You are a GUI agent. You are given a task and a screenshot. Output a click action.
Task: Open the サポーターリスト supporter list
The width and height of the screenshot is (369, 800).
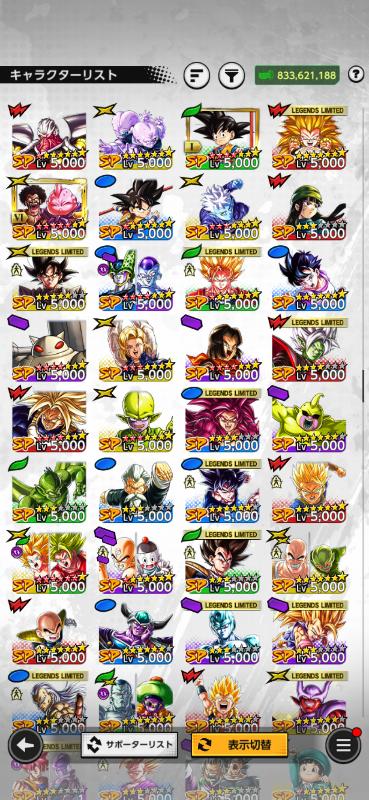pyautogui.click(x=130, y=745)
